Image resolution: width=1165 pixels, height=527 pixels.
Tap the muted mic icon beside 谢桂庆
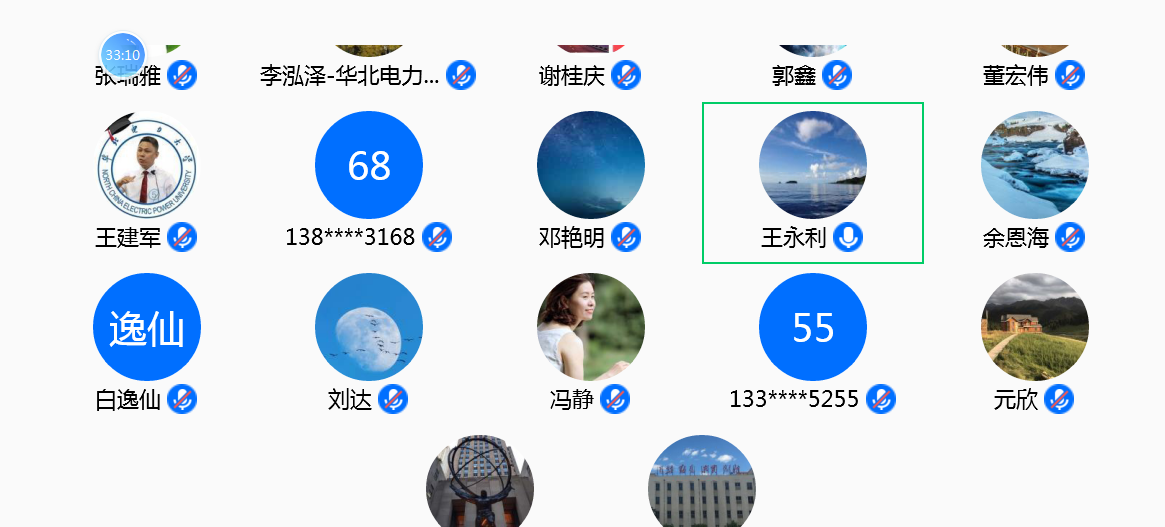point(626,75)
